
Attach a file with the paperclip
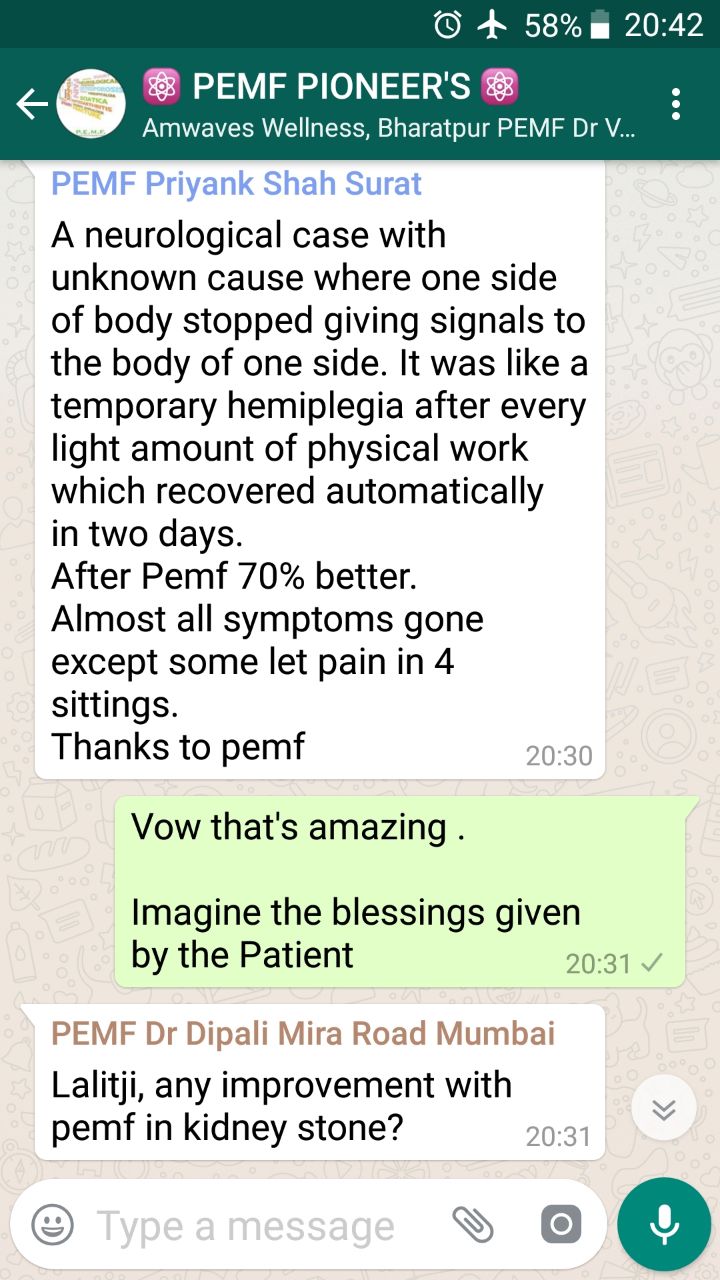(x=473, y=1224)
